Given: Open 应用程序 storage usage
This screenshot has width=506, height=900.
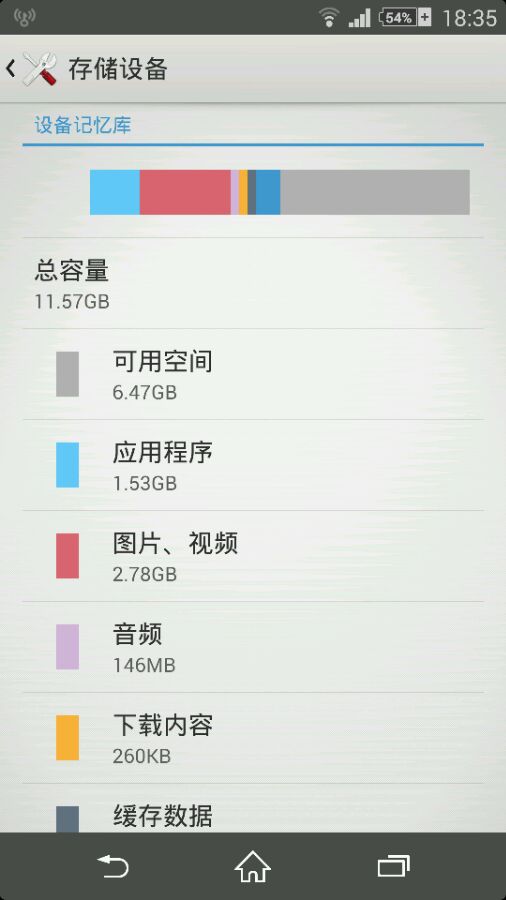Looking at the screenshot, I should pos(253,465).
